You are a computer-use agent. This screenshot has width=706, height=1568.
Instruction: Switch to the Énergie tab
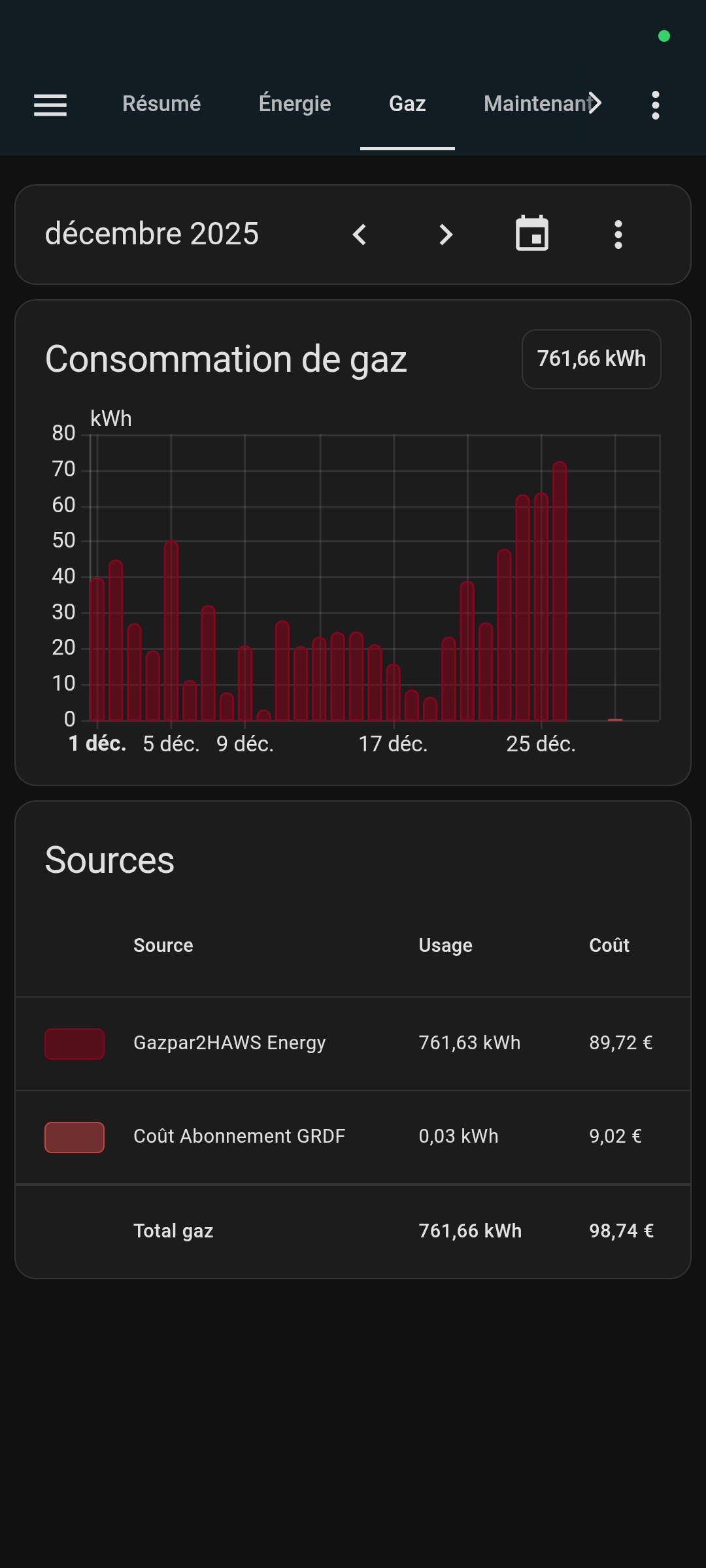coord(295,104)
